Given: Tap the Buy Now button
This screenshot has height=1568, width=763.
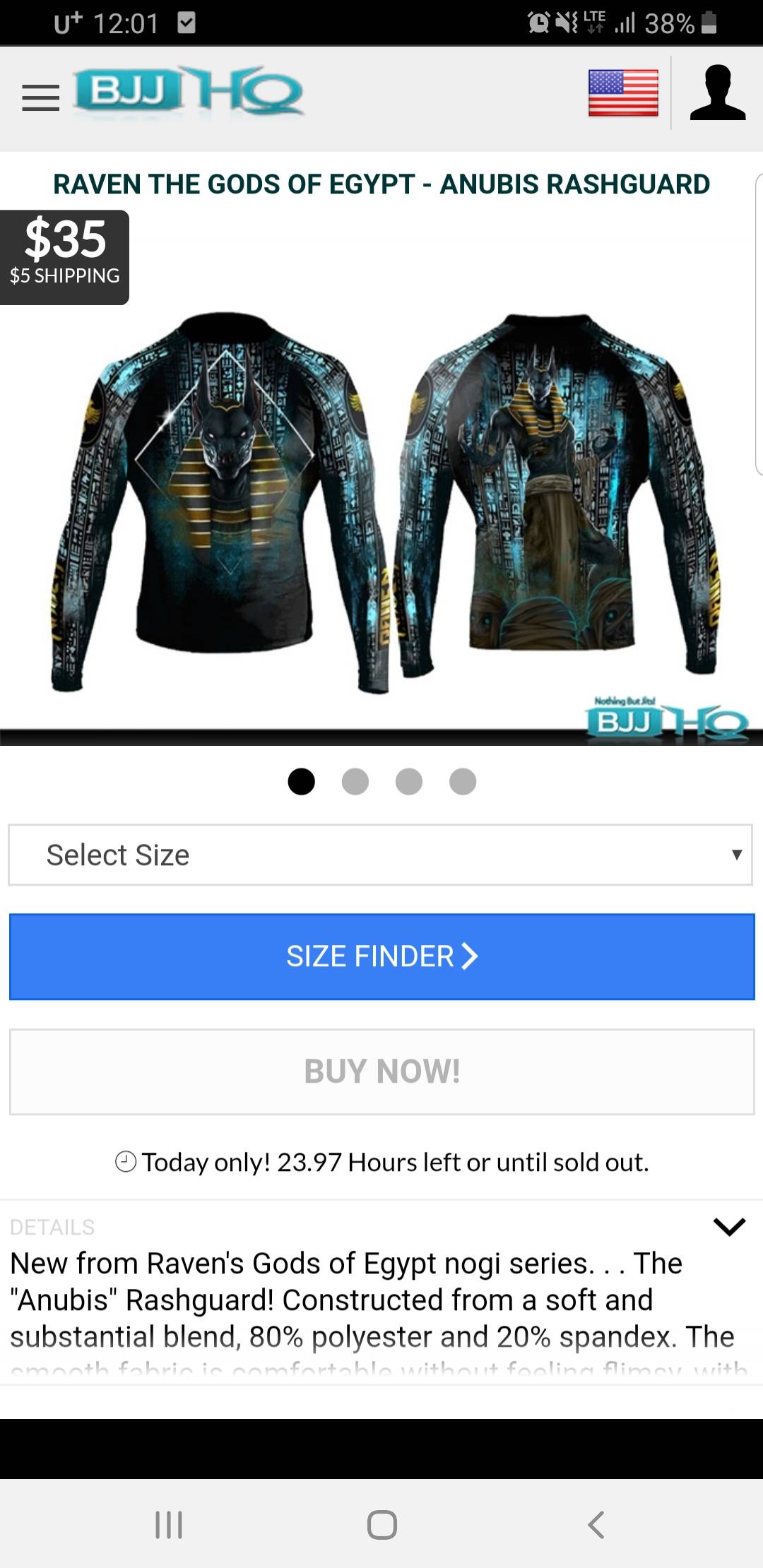Looking at the screenshot, I should pos(381,1071).
